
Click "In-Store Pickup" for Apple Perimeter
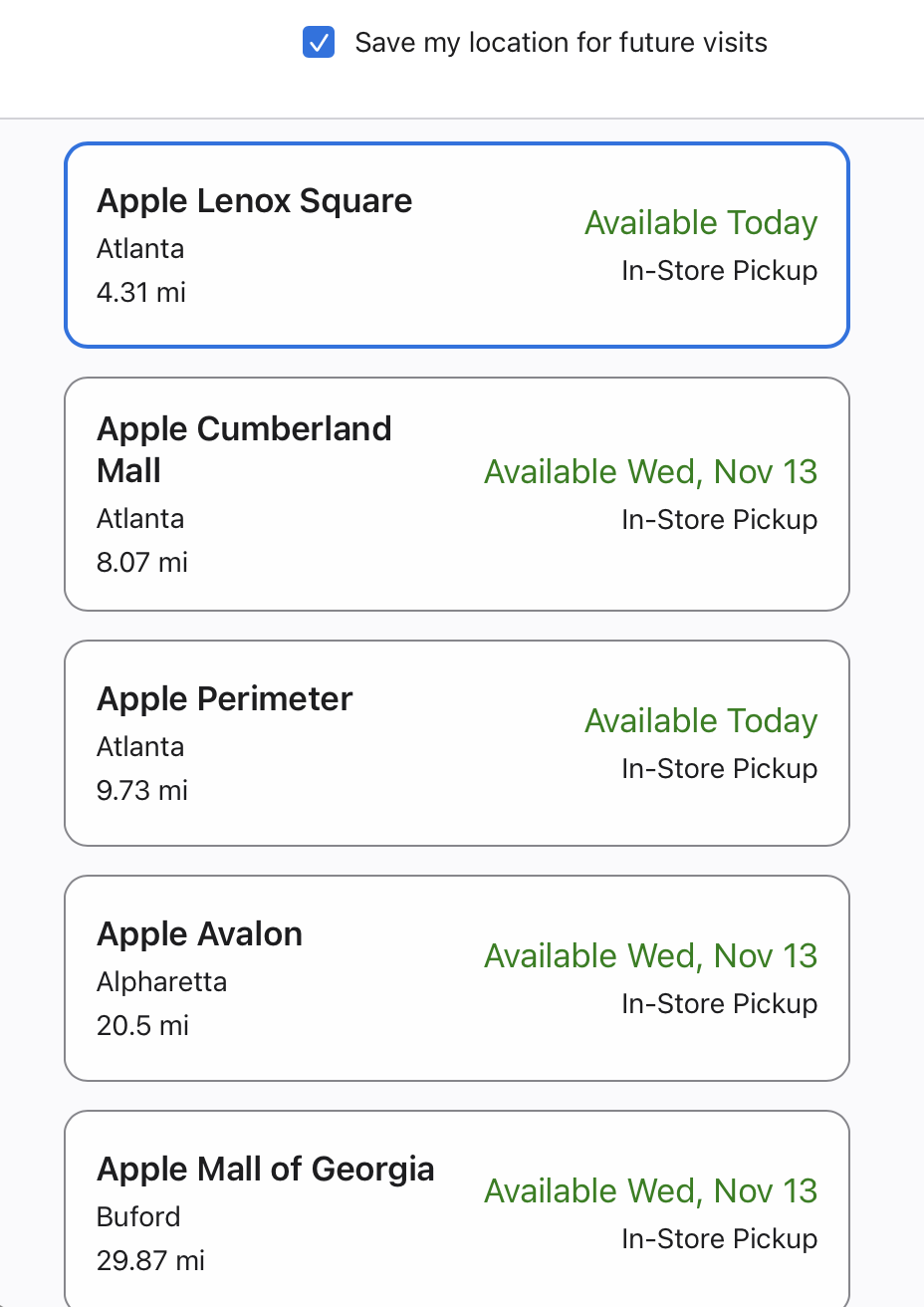point(719,768)
